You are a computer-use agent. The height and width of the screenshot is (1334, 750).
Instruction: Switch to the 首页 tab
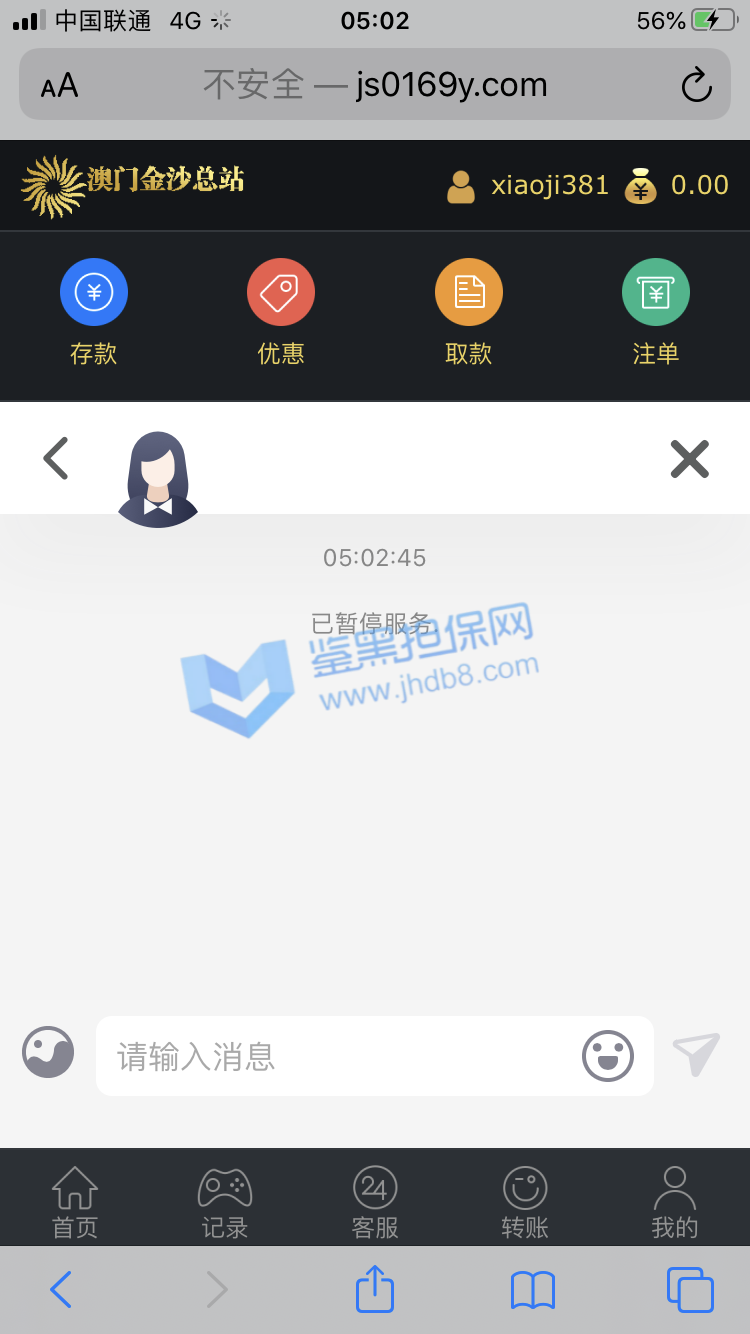pos(75,1203)
